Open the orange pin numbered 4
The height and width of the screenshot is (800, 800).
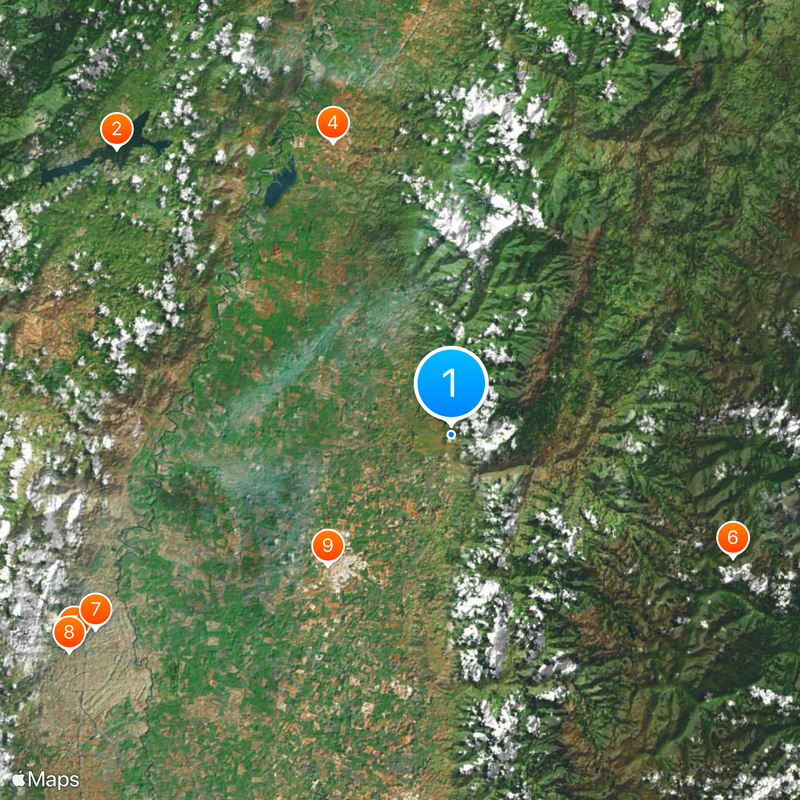(x=333, y=124)
